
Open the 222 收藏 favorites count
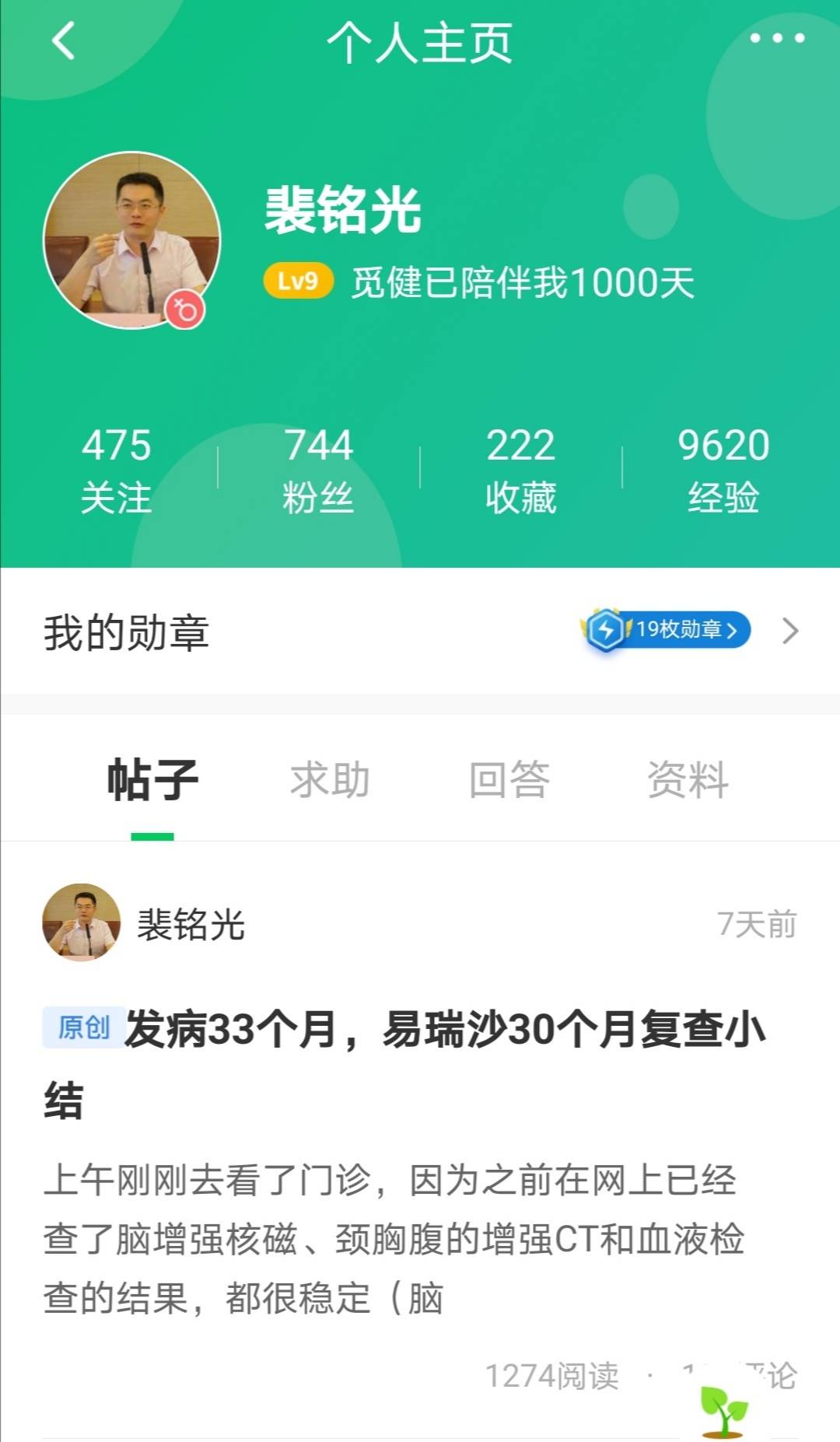(520, 467)
